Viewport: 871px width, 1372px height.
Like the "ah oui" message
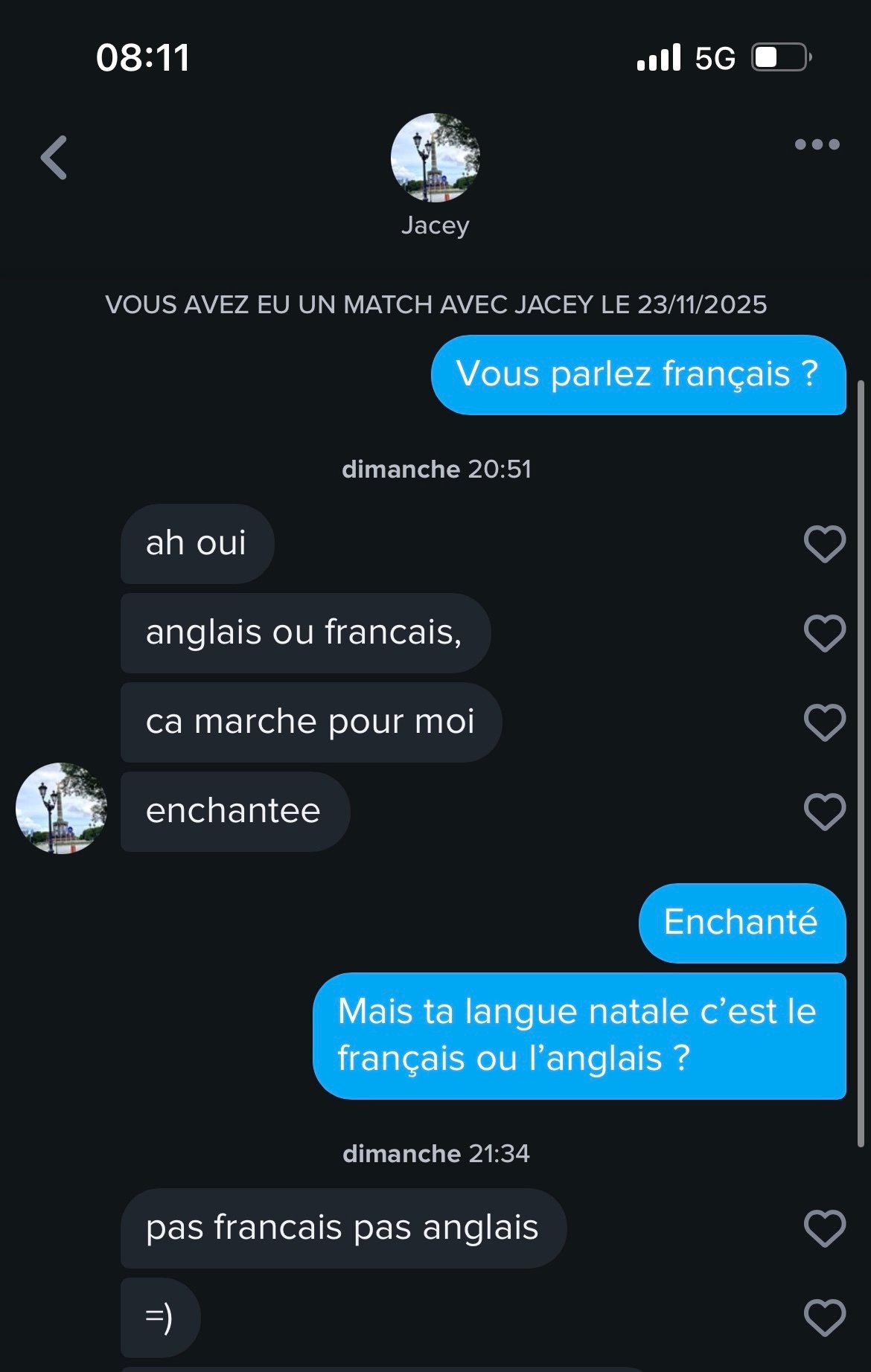pyautogui.click(x=824, y=544)
